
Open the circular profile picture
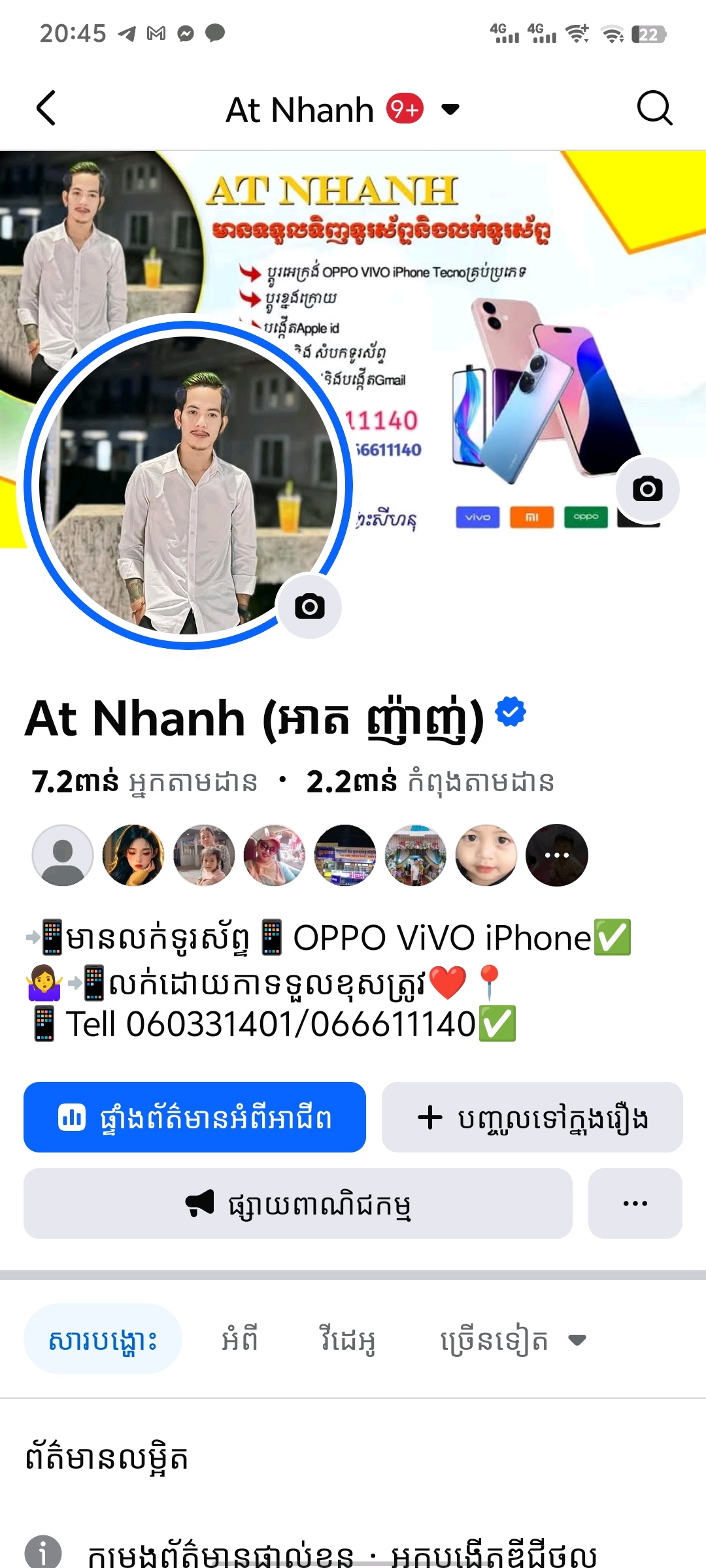coord(188,485)
